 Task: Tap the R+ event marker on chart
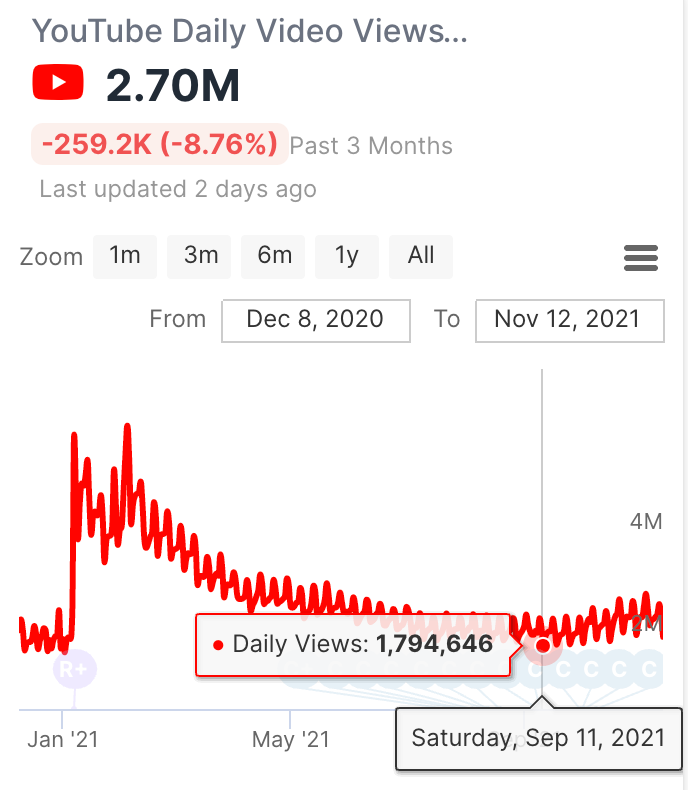pyautogui.click(x=74, y=669)
